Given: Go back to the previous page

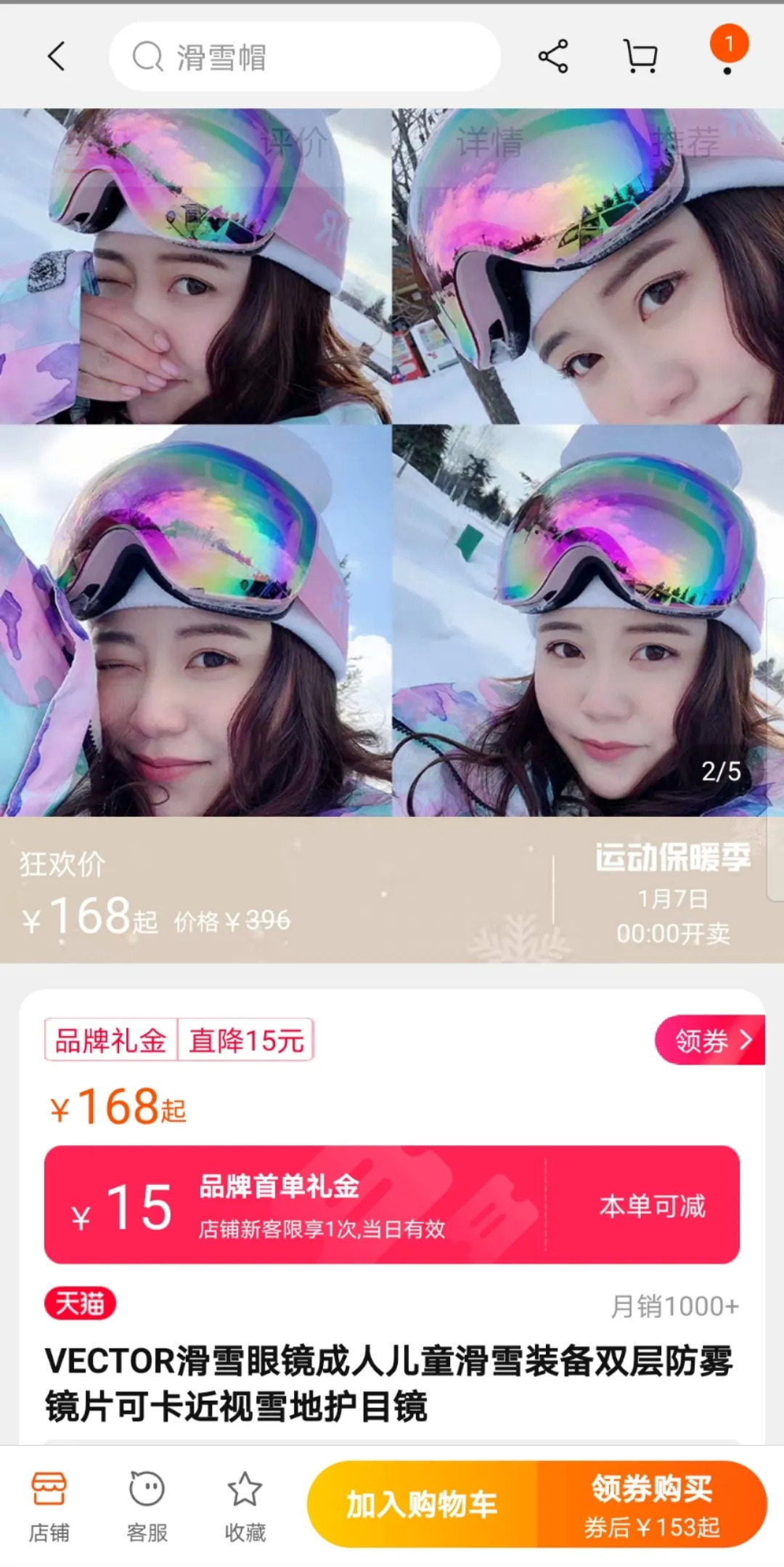Looking at the screenshot, I should click(x=57, y=56).
